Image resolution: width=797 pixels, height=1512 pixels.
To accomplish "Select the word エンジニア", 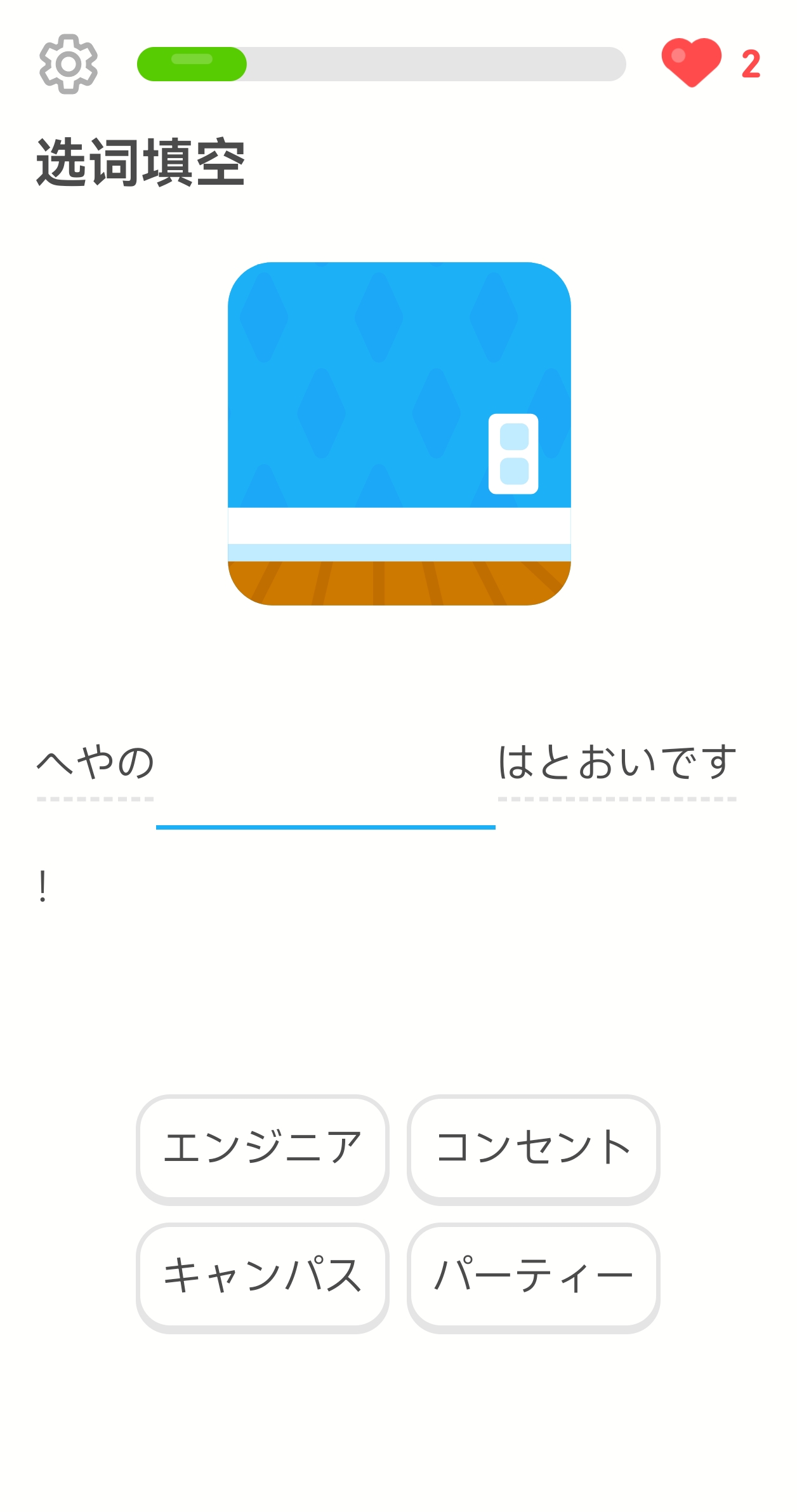I will coord(262,1148).
